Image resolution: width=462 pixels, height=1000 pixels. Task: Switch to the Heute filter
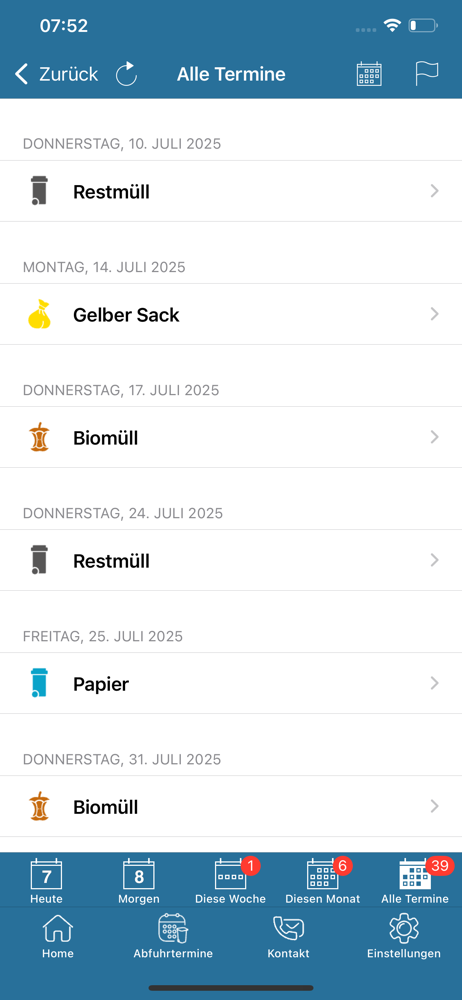(46, 881)
